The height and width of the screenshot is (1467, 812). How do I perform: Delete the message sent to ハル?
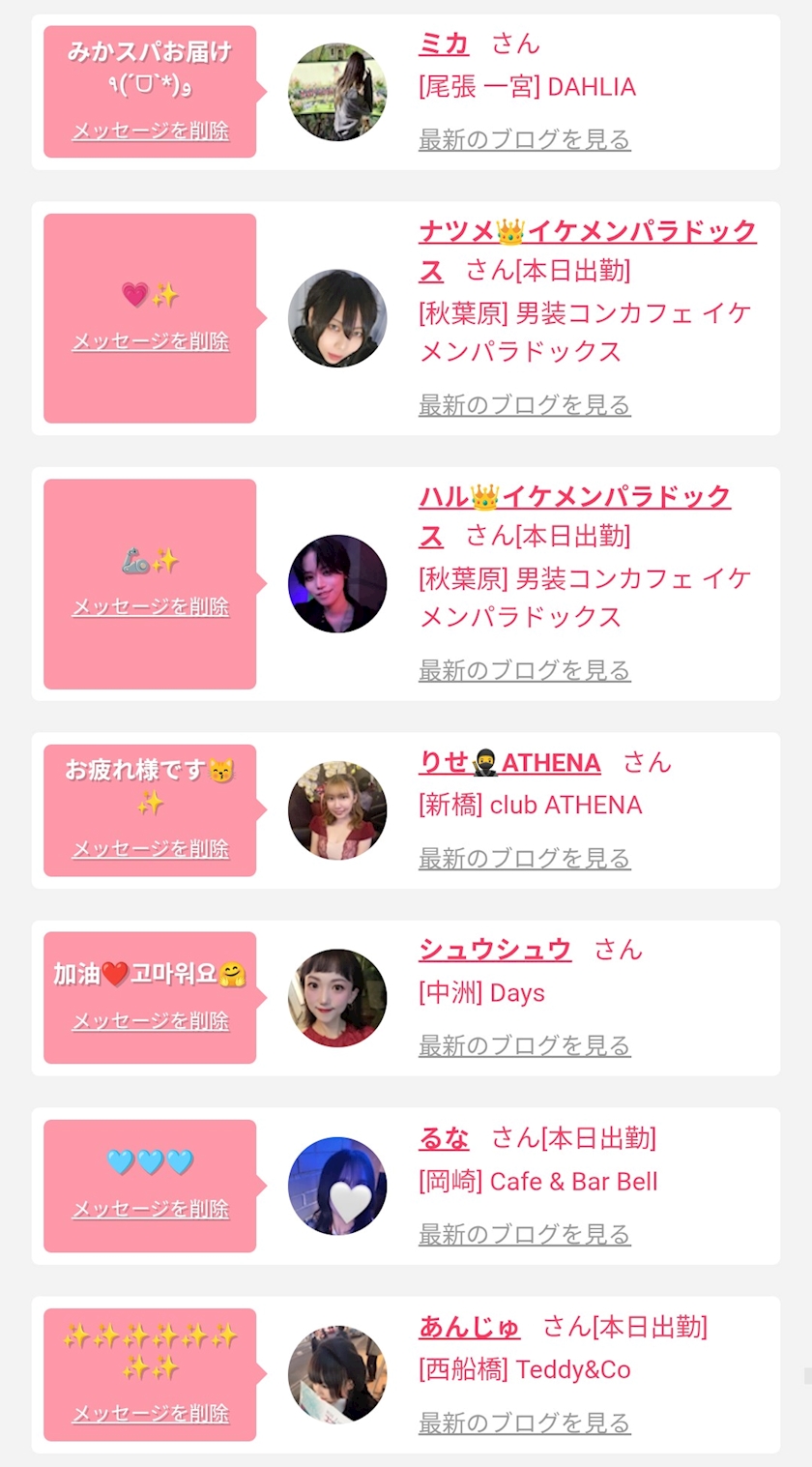[151, 607]
